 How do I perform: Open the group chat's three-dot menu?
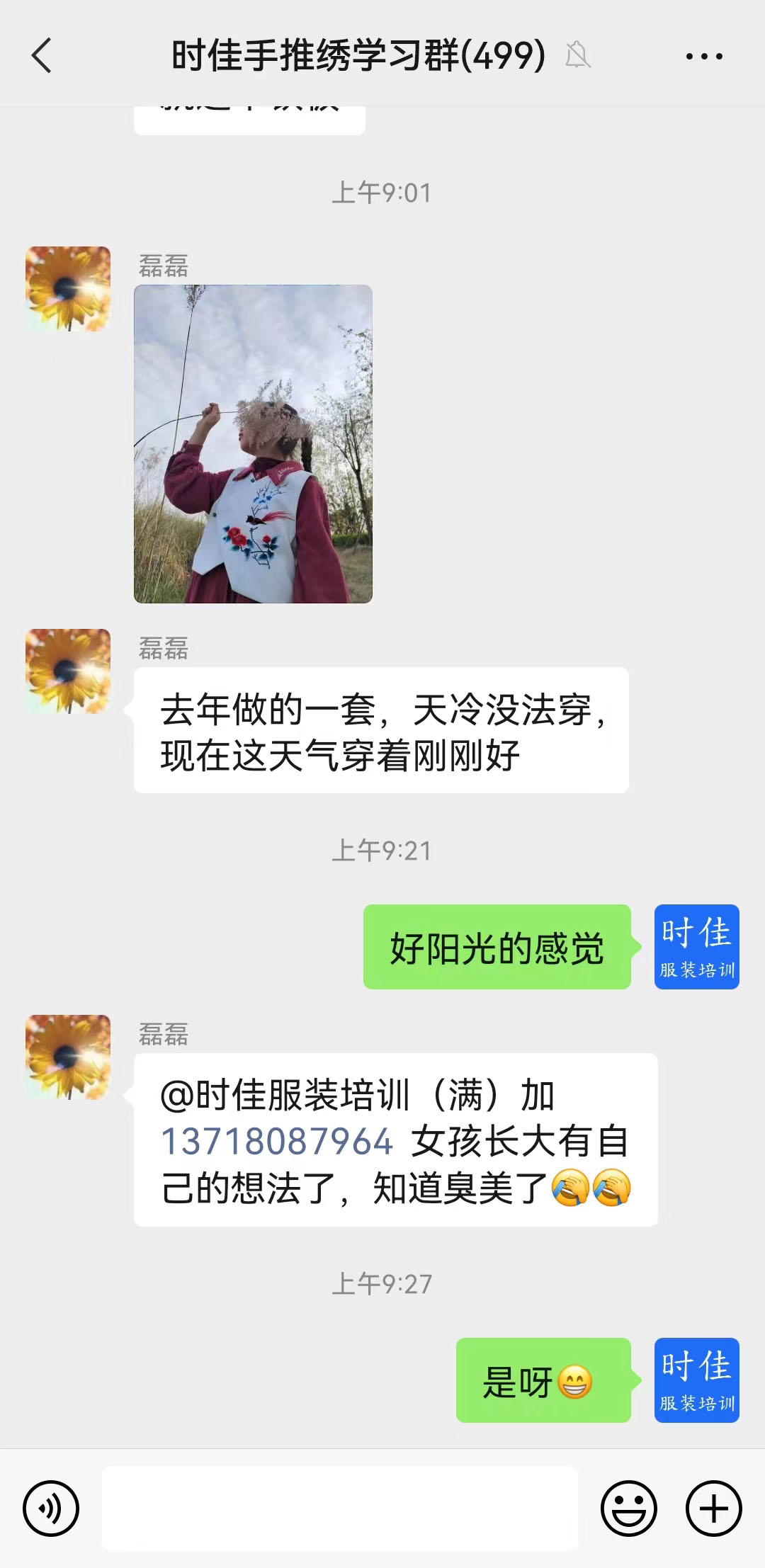pyautogui.click(x=704, y=56)
